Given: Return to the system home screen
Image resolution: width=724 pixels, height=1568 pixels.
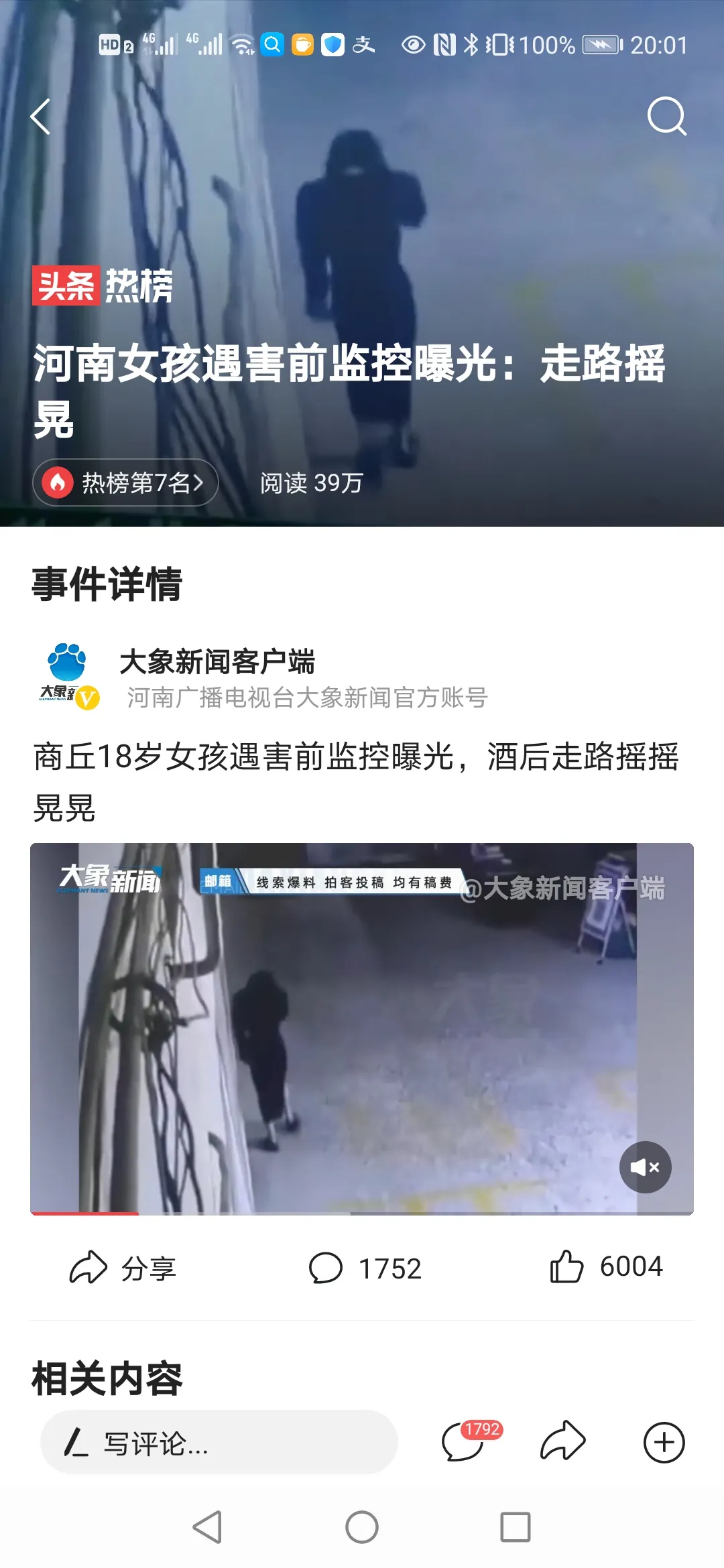Looking at the screenshot, I should (x=362, y=1527).
